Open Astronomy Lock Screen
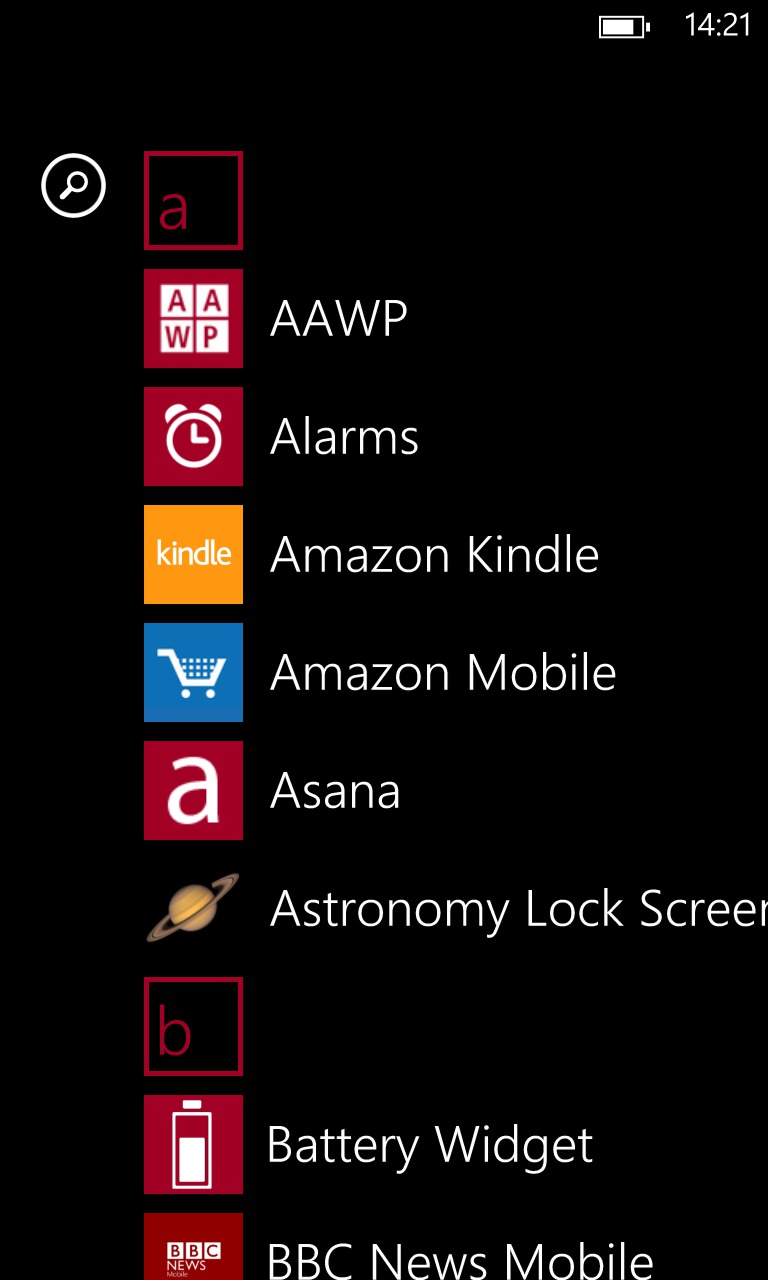This screenshot has height=1280, width=768. [x=456, y=908]
